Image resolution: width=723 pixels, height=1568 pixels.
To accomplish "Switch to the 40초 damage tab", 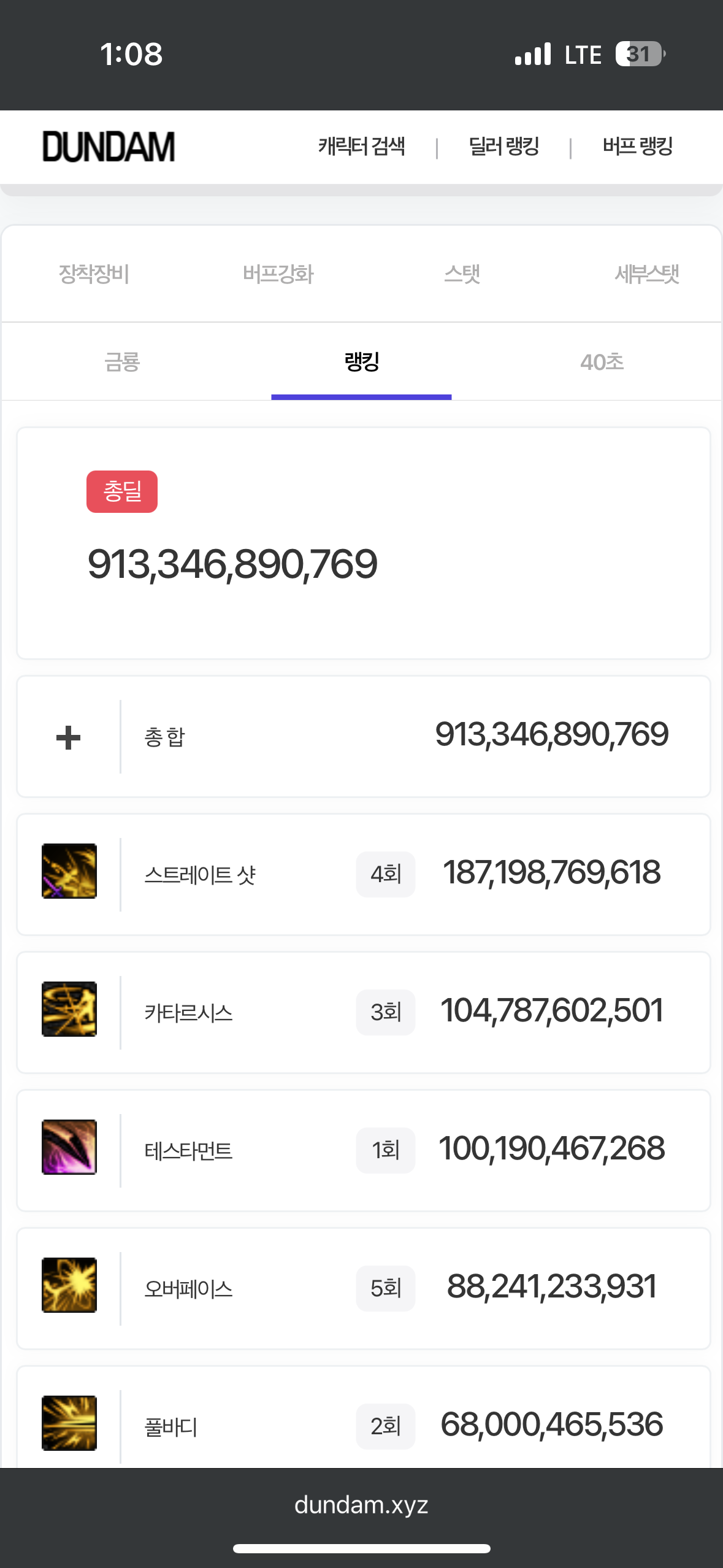I will pyautogui.click(x=602, y=362).
